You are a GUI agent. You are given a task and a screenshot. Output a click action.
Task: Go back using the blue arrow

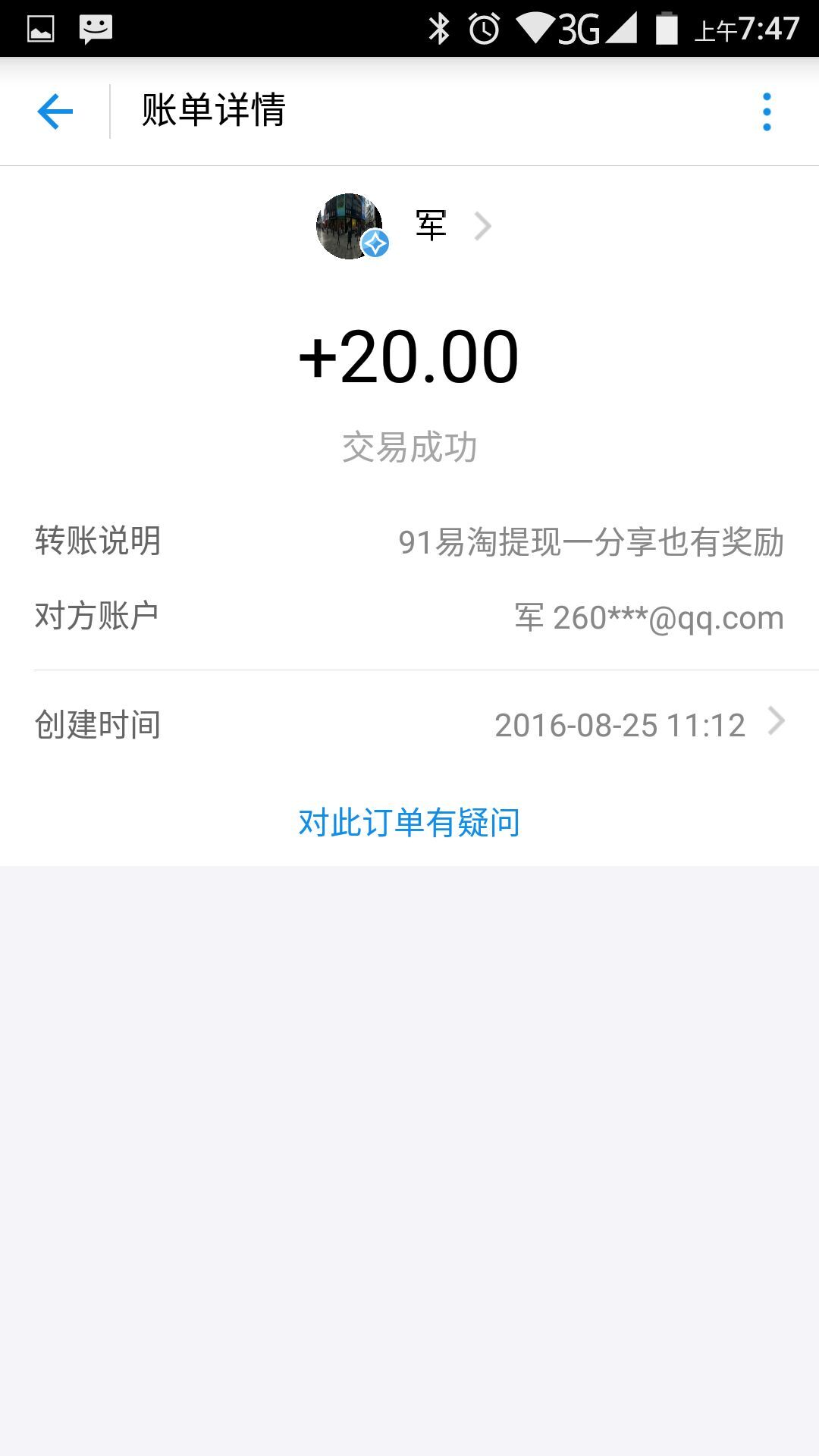(55, 111)
